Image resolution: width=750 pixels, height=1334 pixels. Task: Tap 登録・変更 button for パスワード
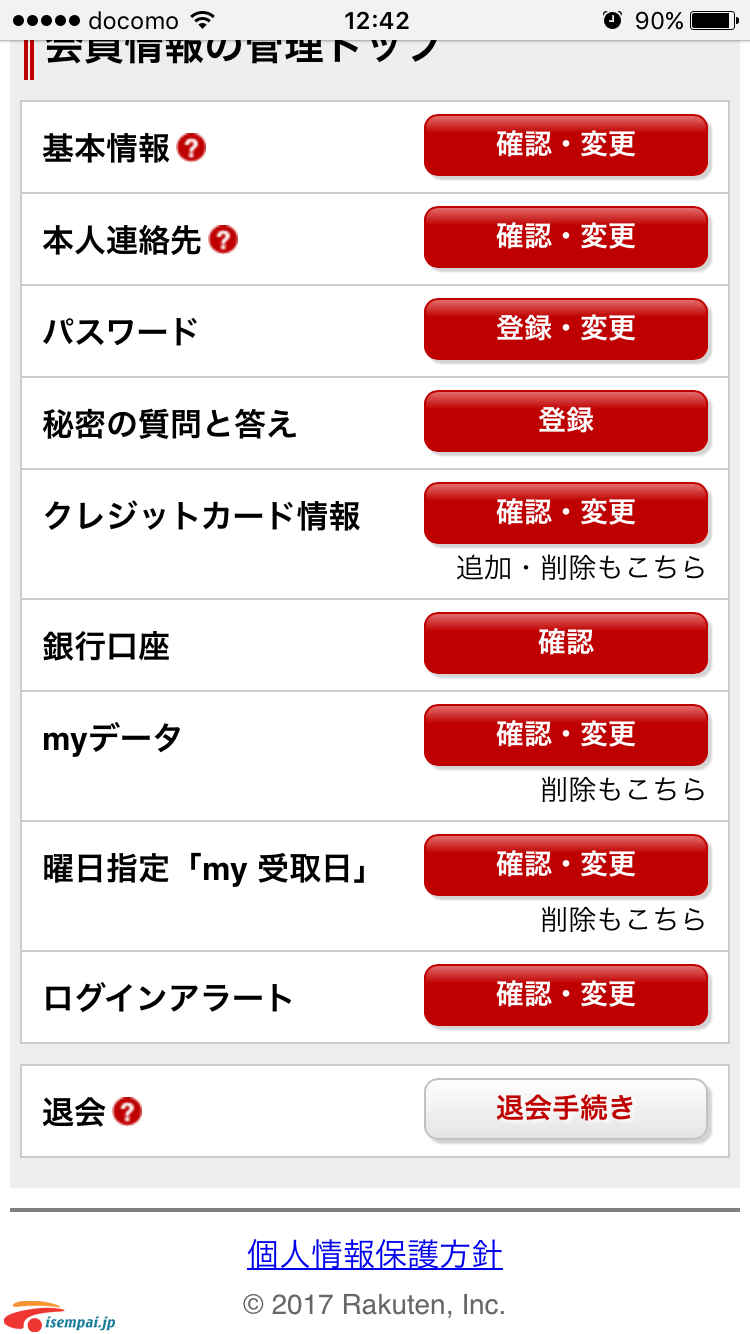(x=566, y=329)
